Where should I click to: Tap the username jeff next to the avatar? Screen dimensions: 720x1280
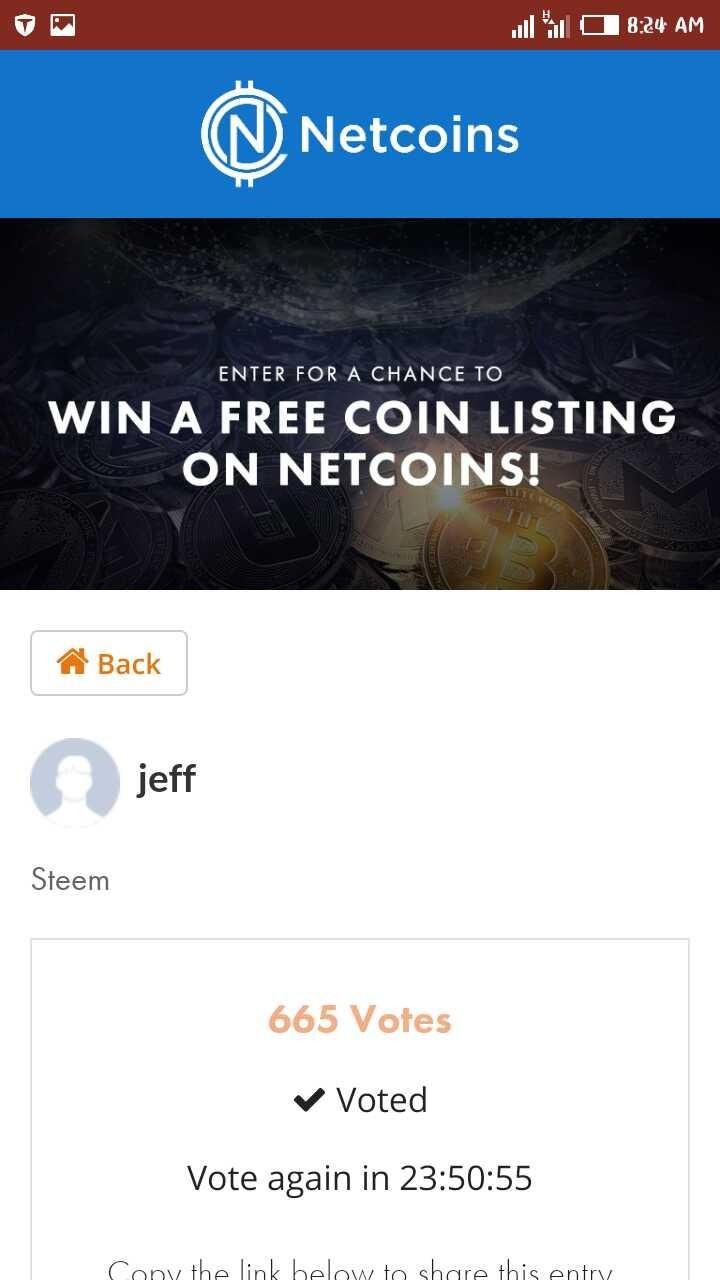pyautogui.click(x=166, y=779)
